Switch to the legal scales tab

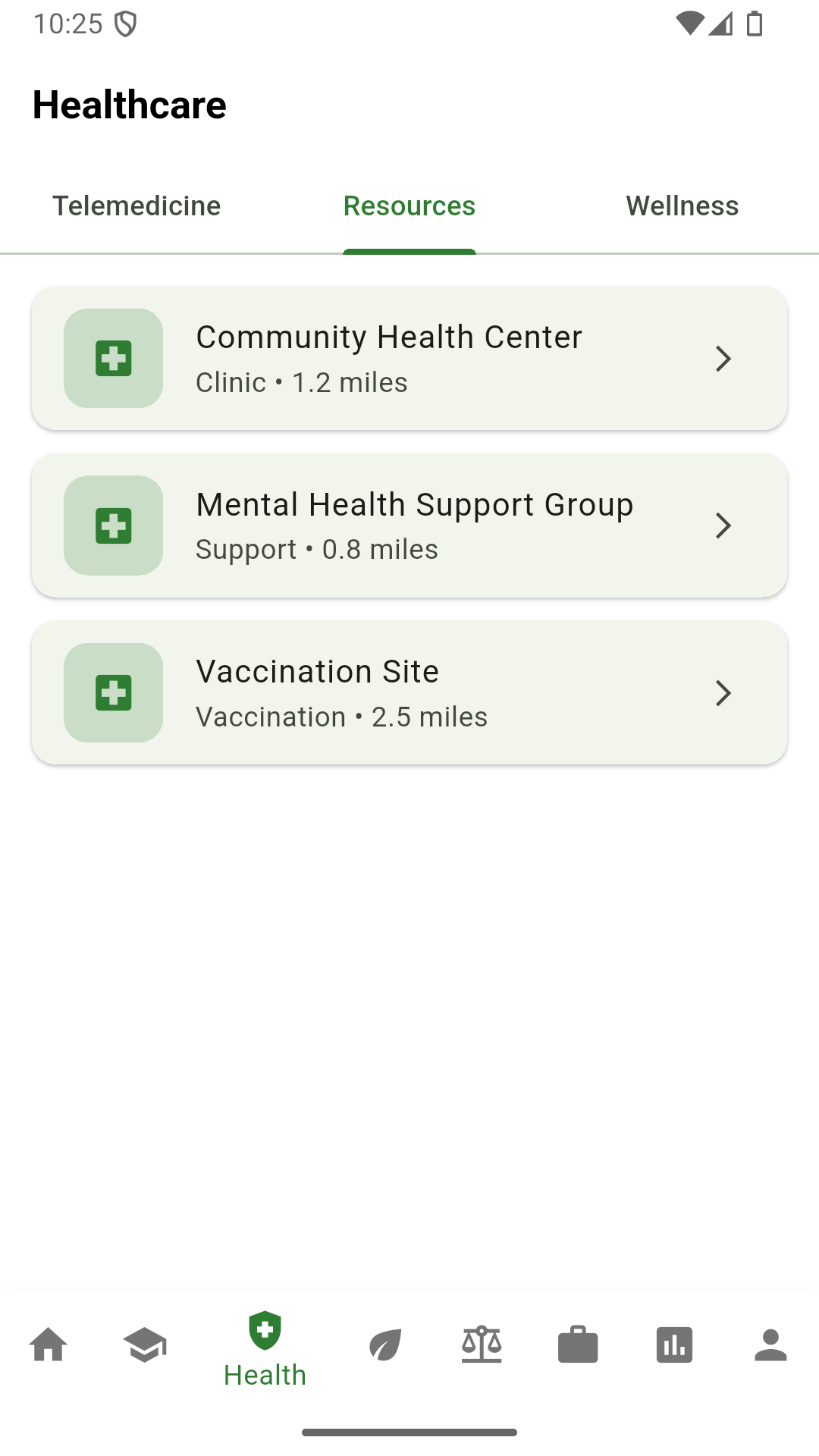[482, 1345]
